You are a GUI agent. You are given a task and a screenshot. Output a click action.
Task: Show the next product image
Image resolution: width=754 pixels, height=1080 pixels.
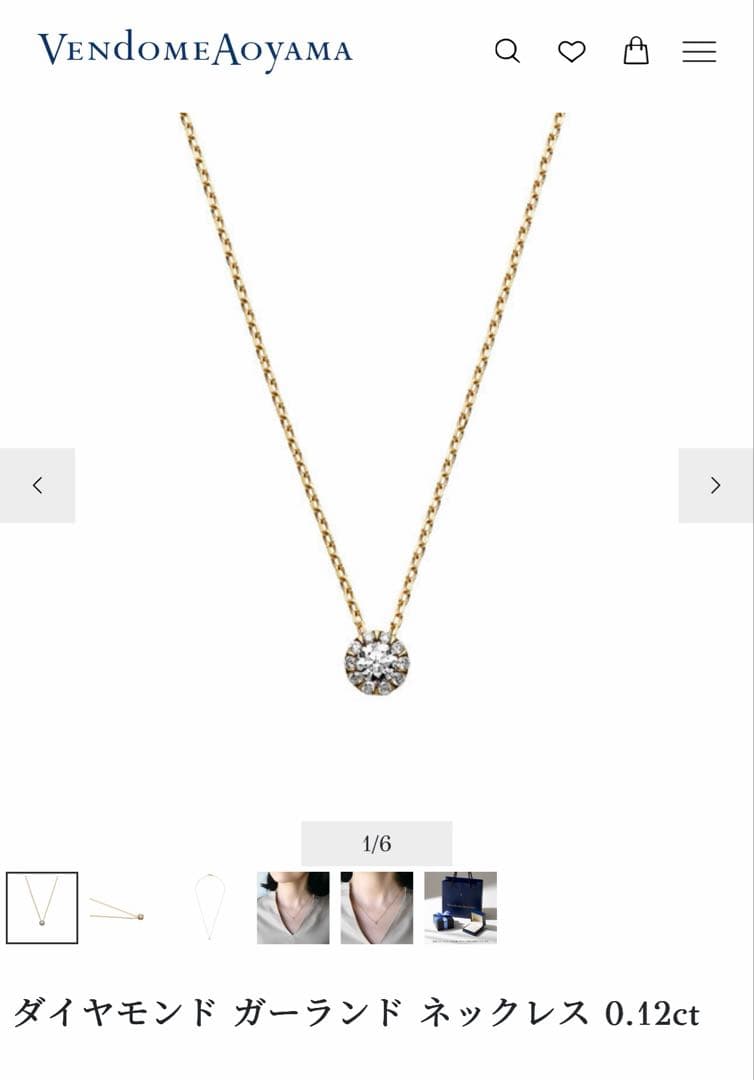click(715, 485)
